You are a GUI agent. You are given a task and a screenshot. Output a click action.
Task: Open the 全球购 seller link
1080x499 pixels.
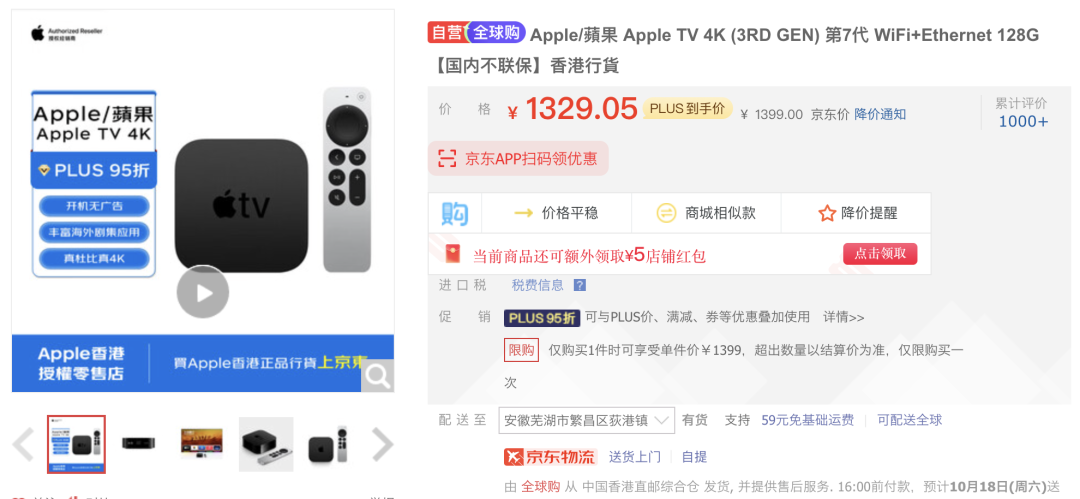[x=540, y=487]
